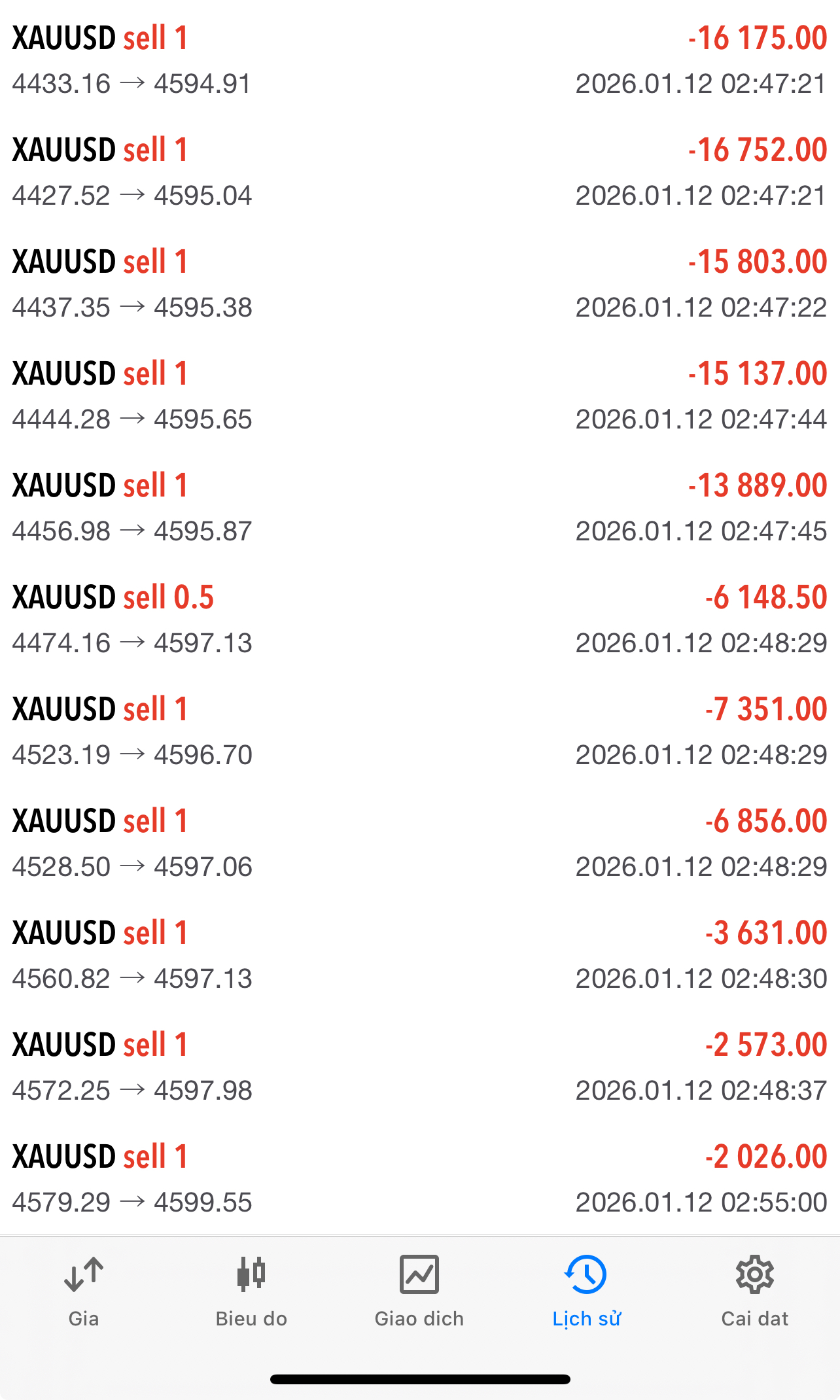Expand the trade with loss -16 175.00
The width and height of the screenshot is (840, 1400).
point(420,60)
